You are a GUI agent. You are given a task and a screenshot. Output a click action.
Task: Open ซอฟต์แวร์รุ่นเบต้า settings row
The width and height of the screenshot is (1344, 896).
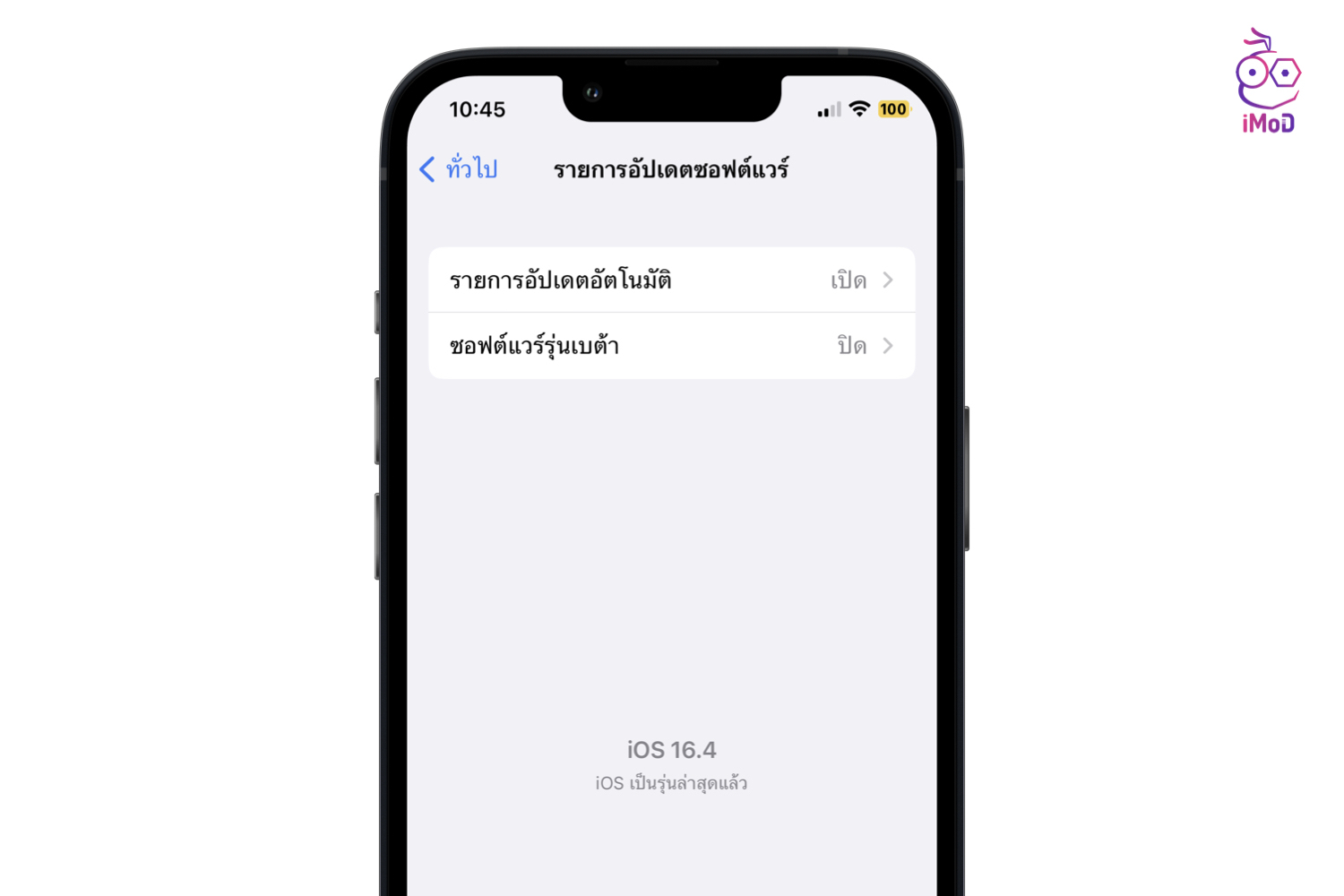(x=671, y=346)
